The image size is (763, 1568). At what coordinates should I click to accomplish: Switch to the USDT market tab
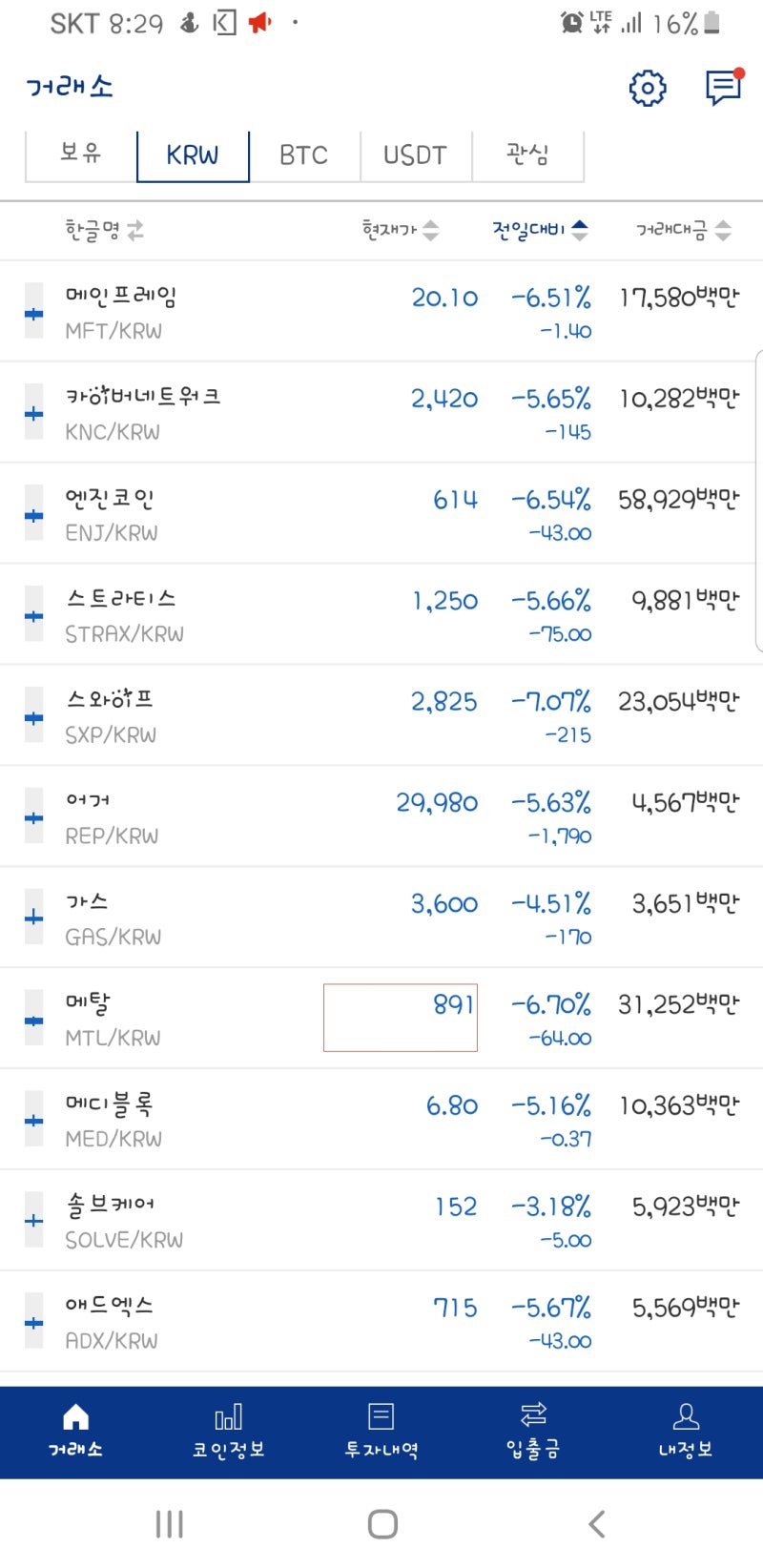(415, 155)
